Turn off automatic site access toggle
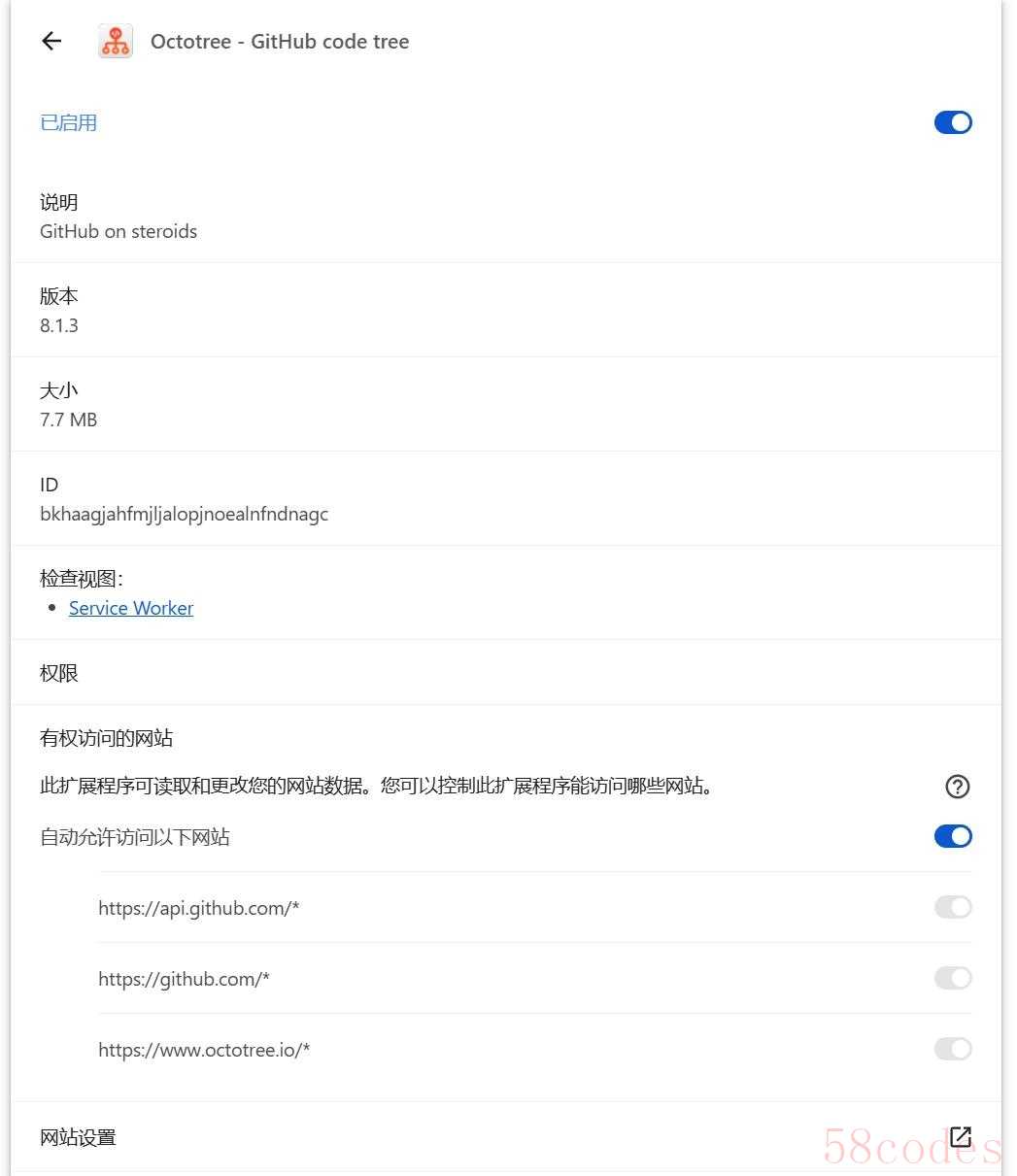 (952, 836)
